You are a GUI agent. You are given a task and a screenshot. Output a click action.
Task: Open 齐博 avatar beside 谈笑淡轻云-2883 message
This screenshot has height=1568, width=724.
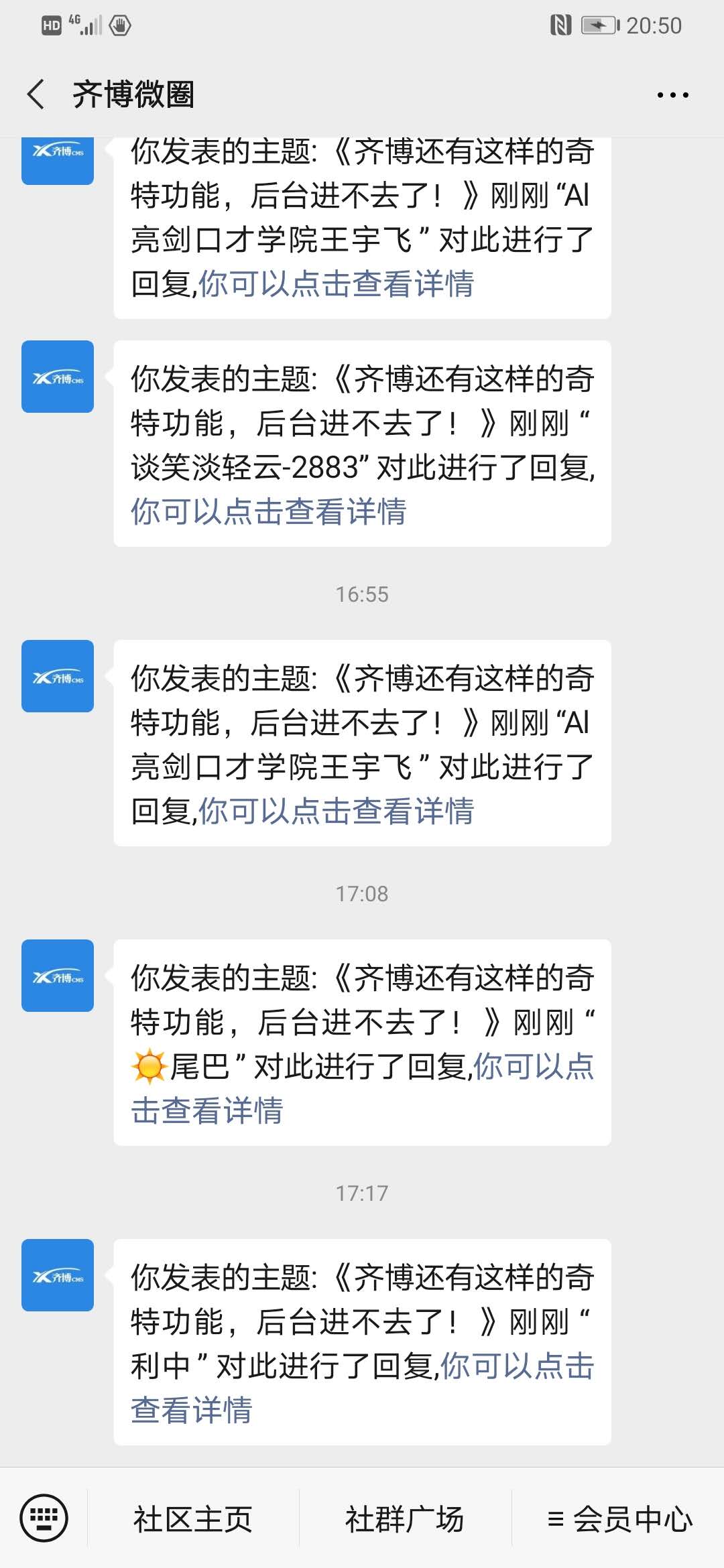(x=58, y=377)
